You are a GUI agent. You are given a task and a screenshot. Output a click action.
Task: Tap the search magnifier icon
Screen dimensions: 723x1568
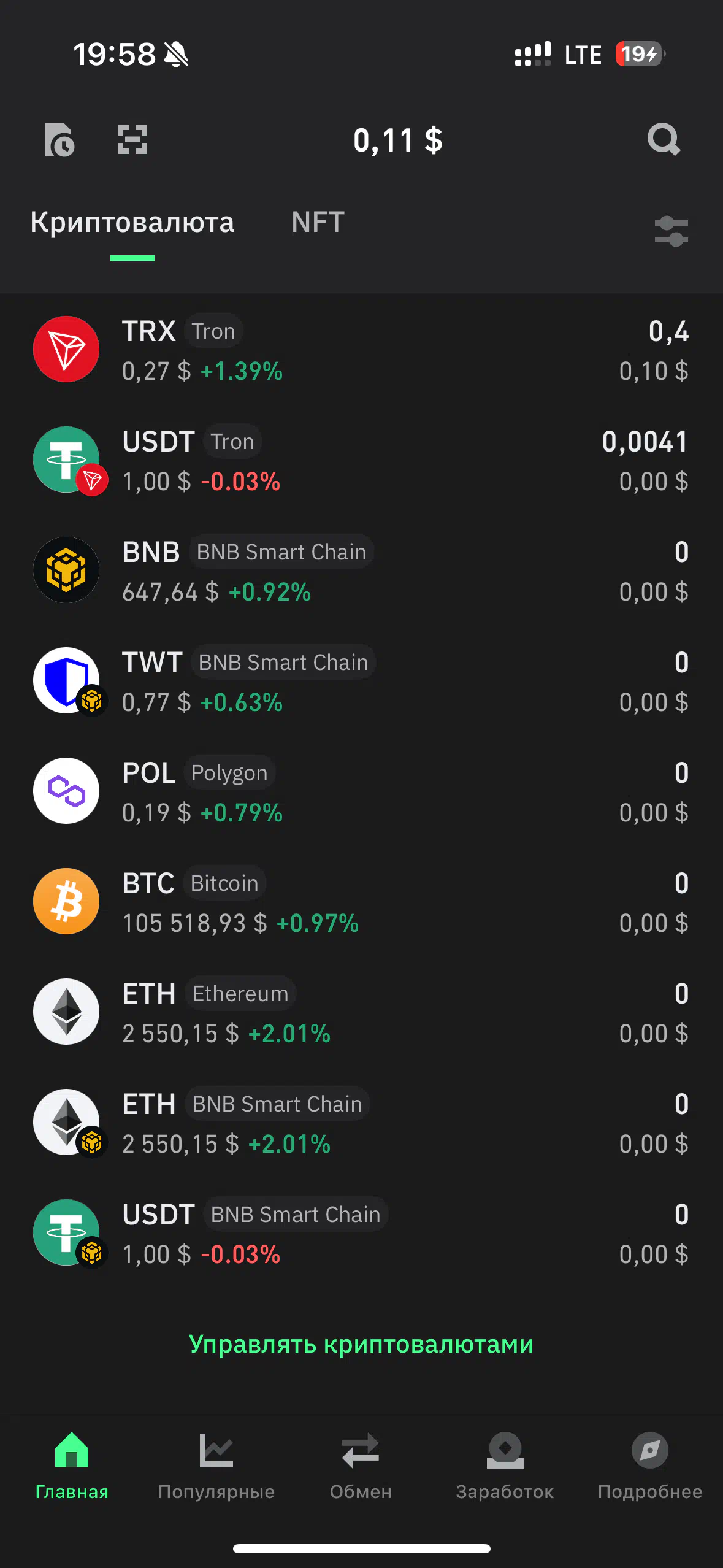tap(664, 139)
